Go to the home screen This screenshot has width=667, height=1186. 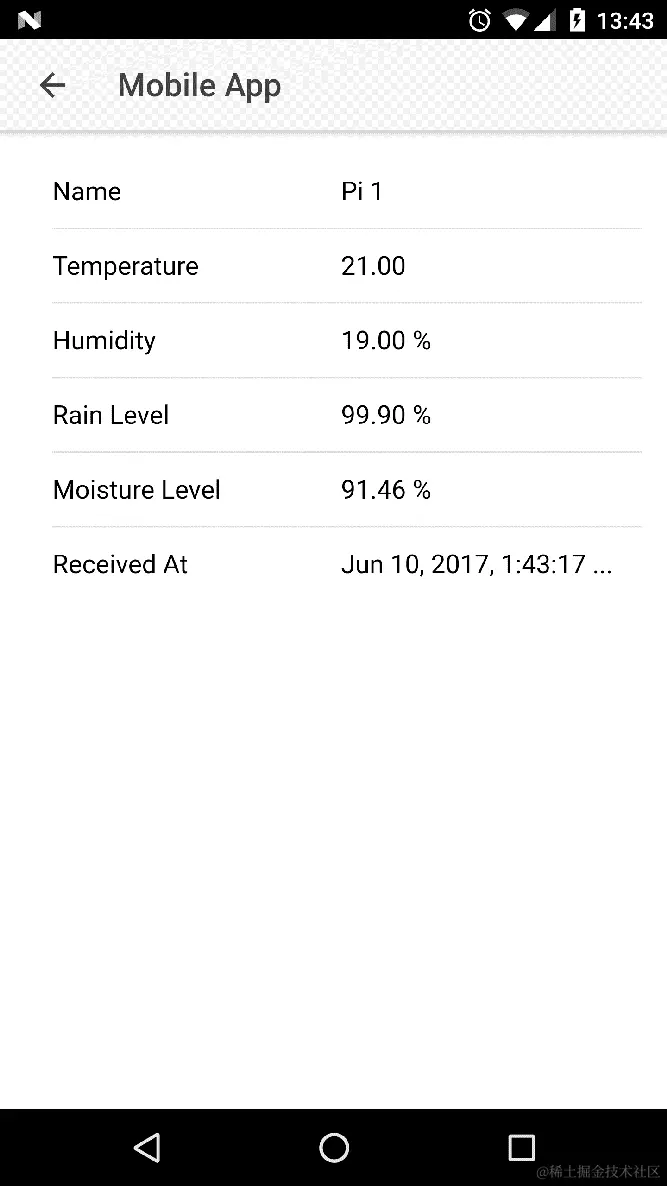point(334,1147)
